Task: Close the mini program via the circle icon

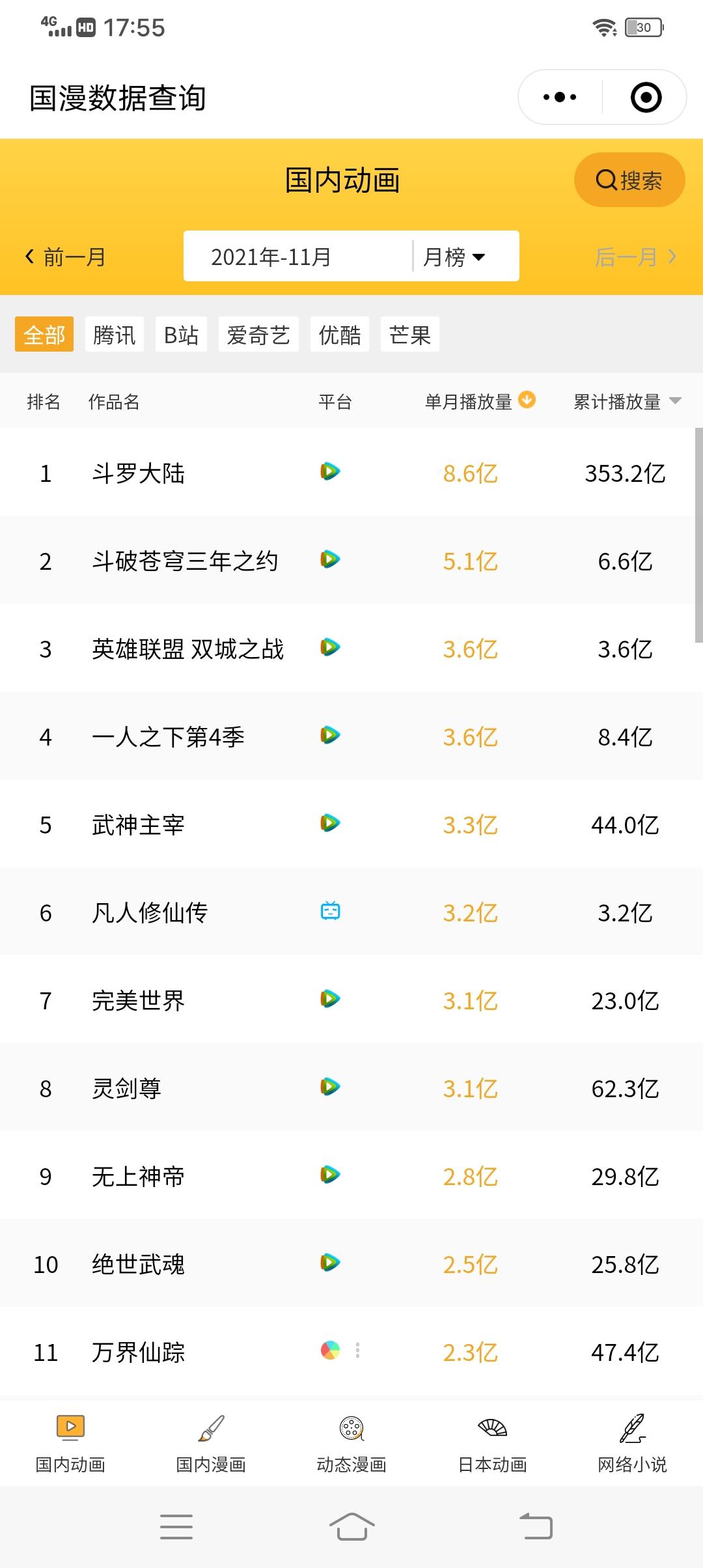Action: [x=646, y=98]
